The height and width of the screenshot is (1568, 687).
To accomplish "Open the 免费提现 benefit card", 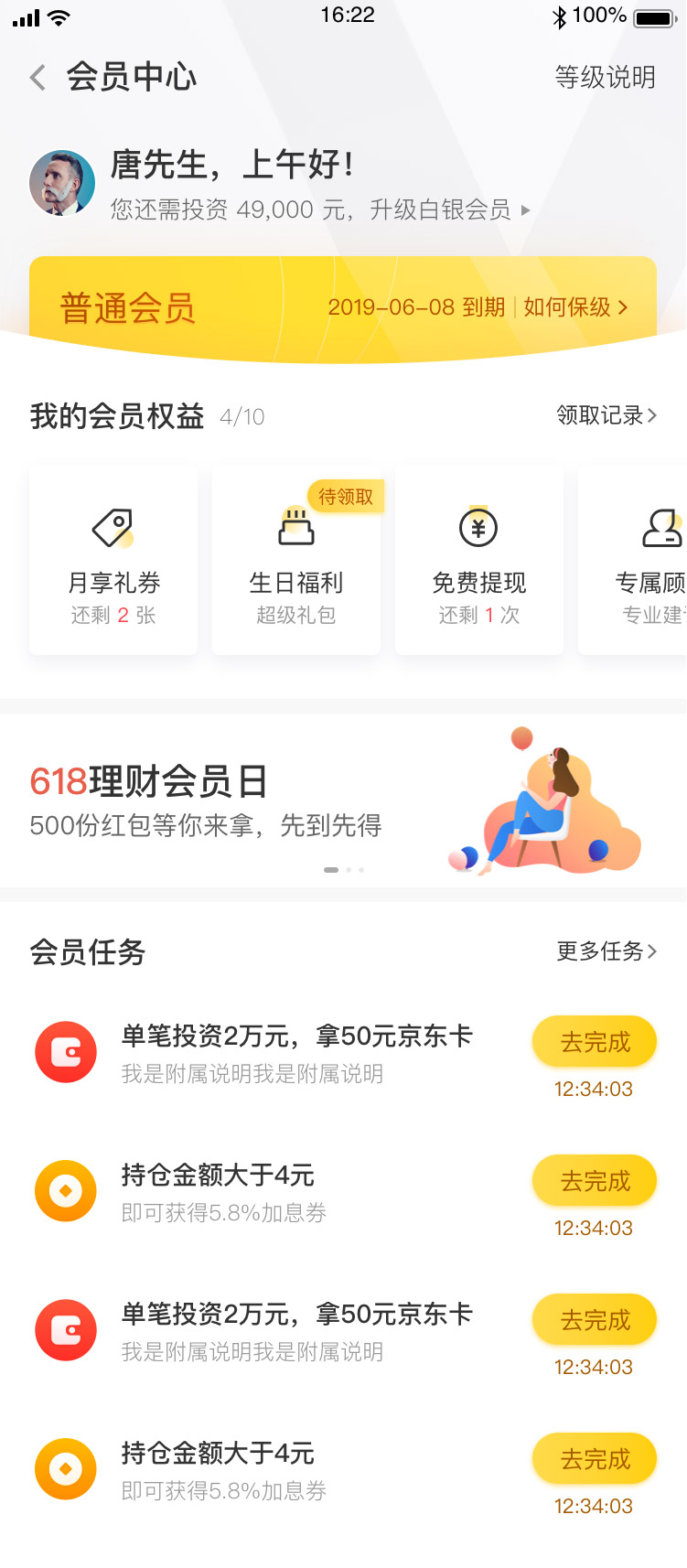I will click(x=479, y=560).
